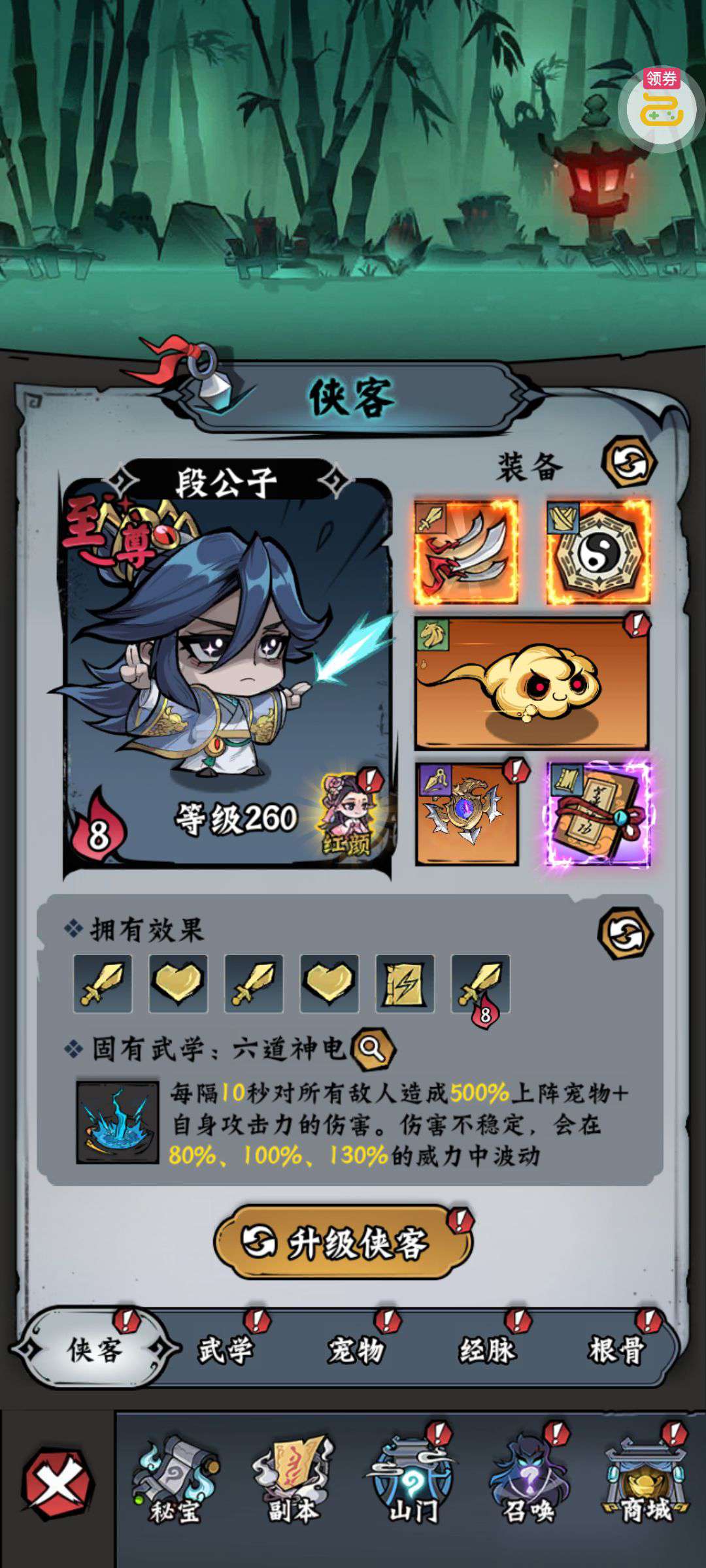
Task: Tap the refresh icon beside 拥有效果
Action: tap(626, 933)
